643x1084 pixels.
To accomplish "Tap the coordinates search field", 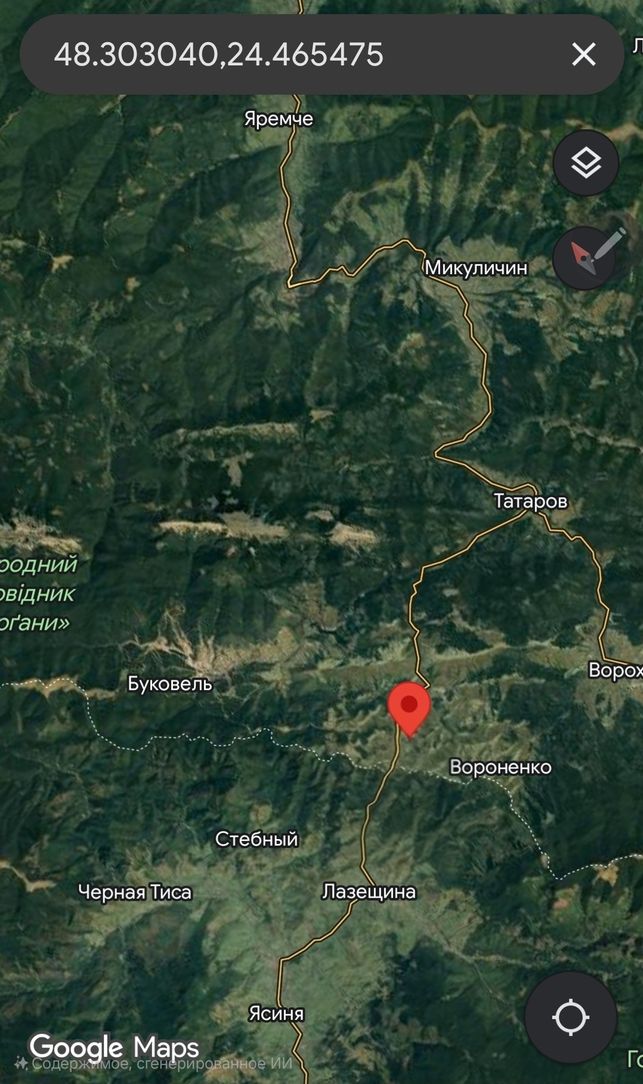I will pyautogui.click(x=290, y=54).
